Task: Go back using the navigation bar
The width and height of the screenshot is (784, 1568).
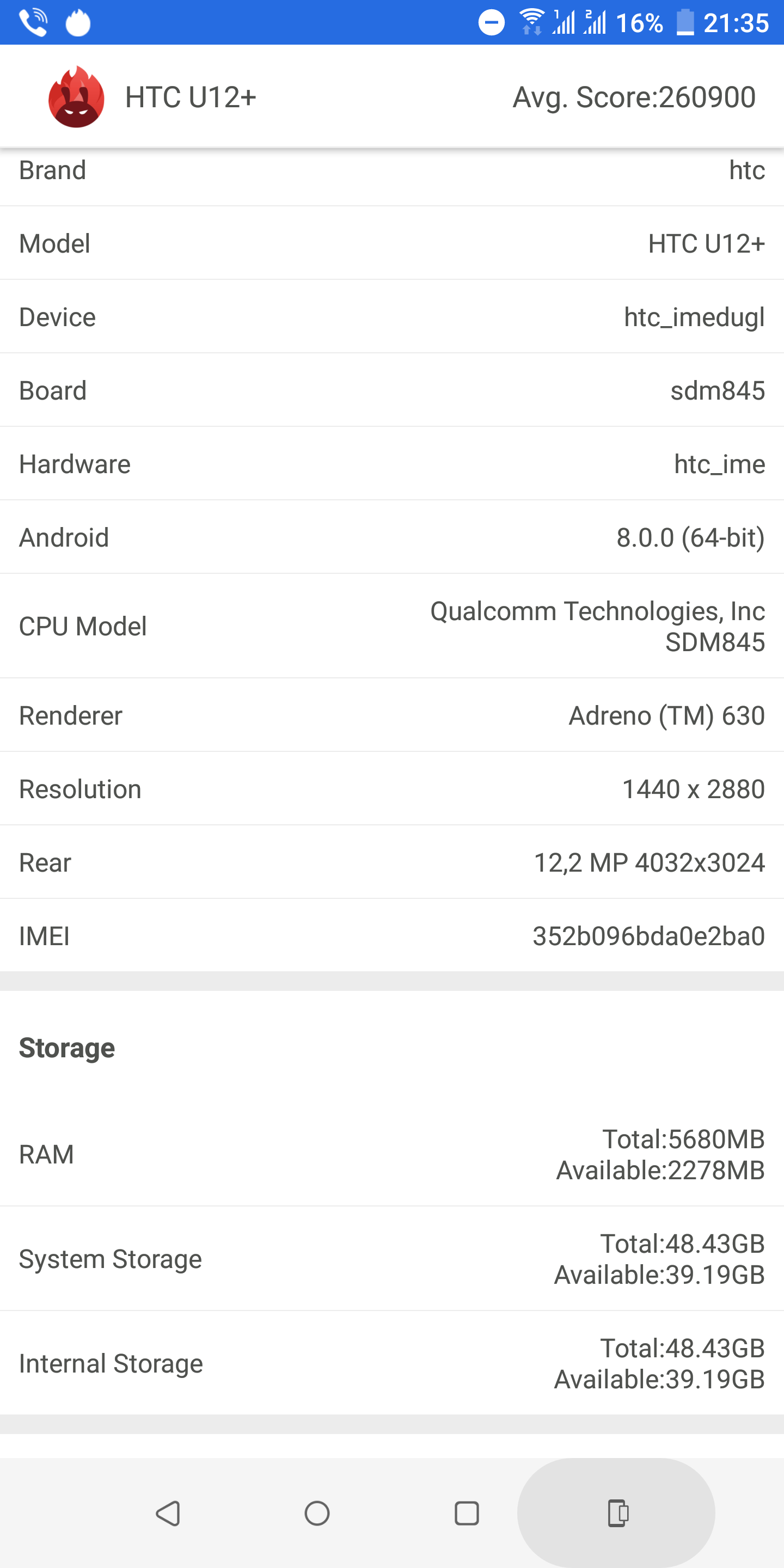Action: pos(168,1513)
